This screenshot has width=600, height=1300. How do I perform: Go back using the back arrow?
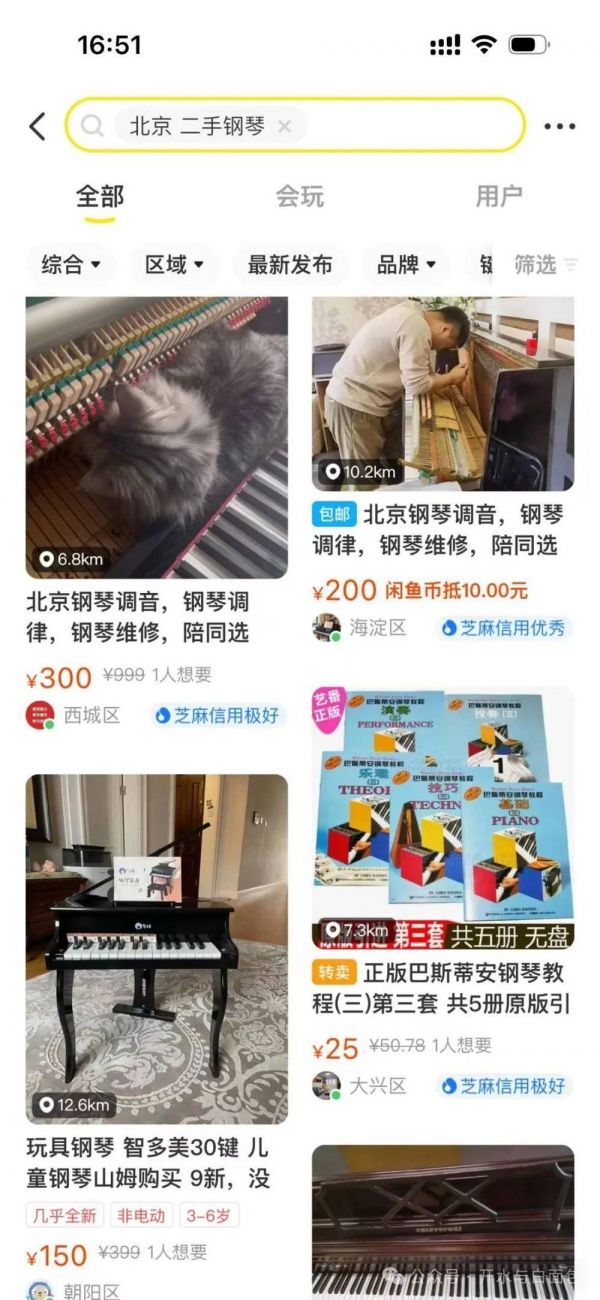point(38,126)
